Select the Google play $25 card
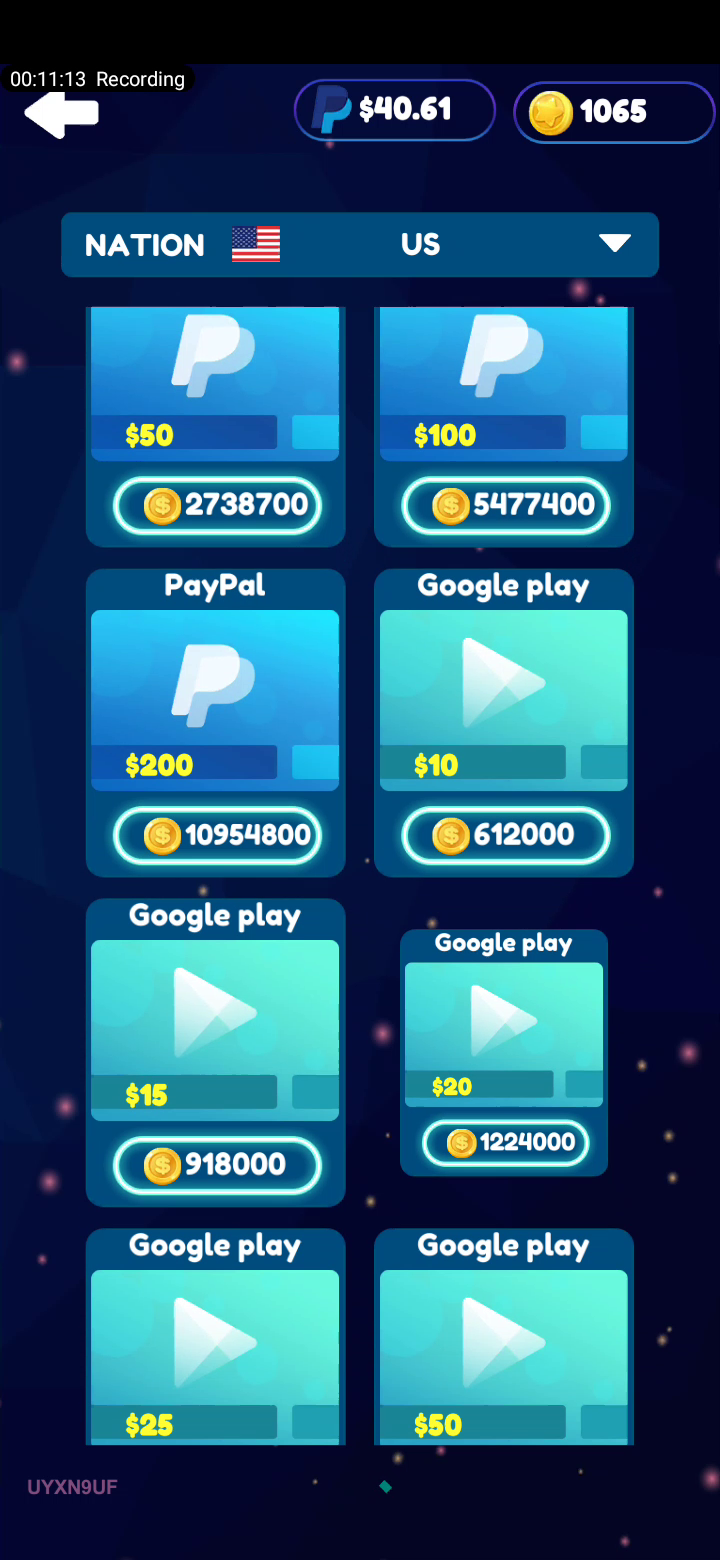Screen dimensions: 720x1560 click(215, 1337)
